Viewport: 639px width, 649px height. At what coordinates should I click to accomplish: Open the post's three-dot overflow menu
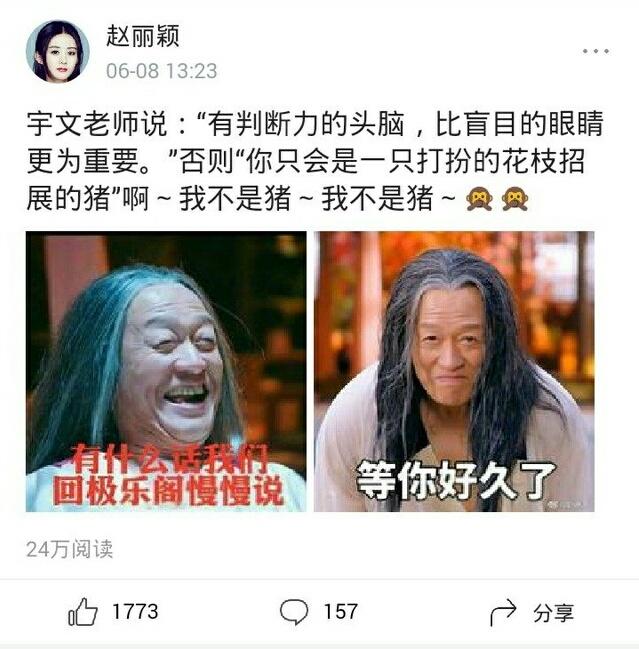tap(595, 52)
